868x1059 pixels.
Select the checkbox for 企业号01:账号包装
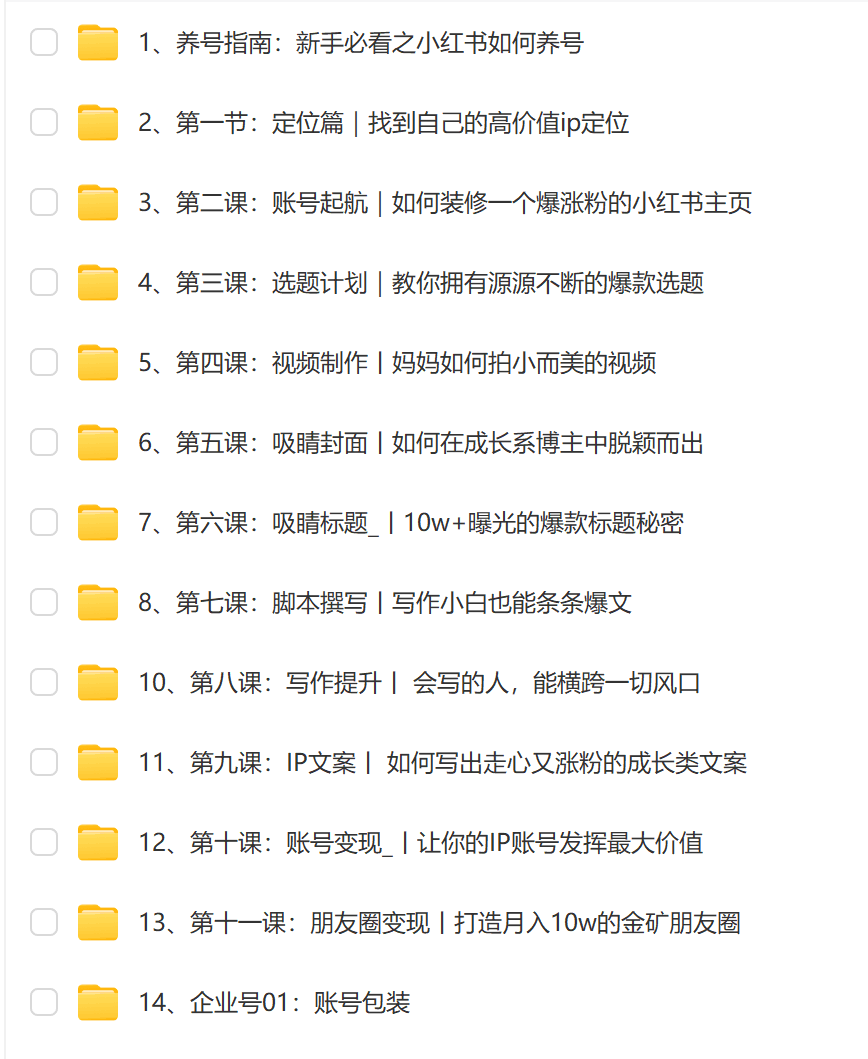44,1003
